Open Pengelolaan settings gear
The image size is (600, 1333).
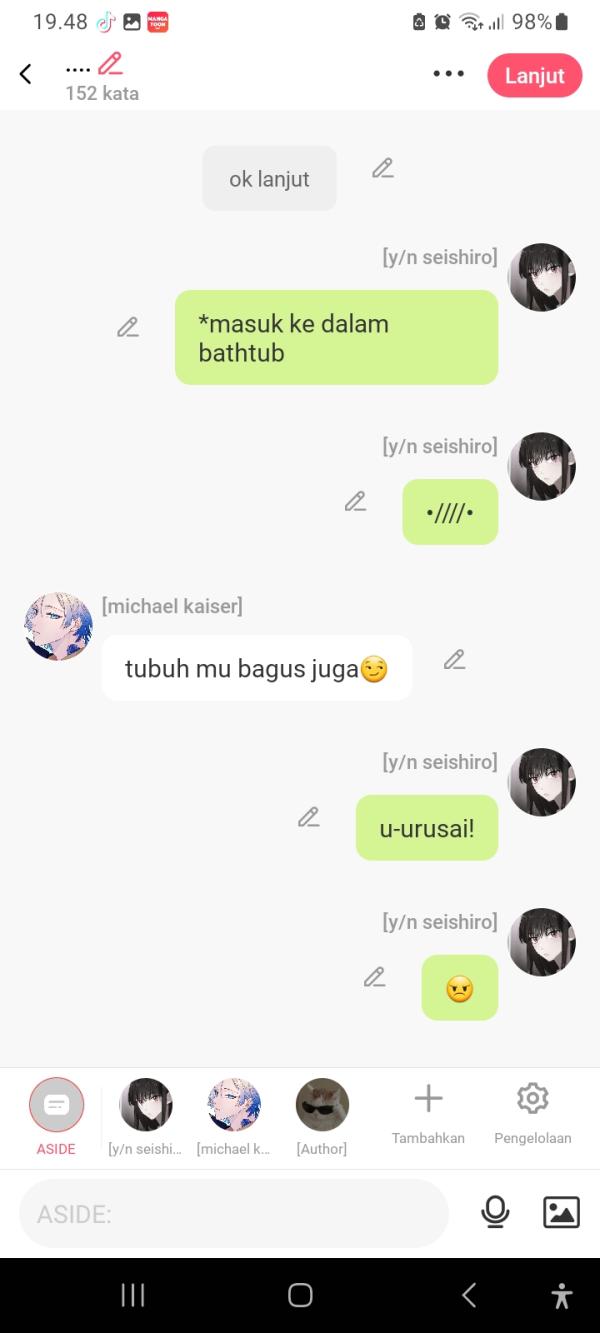click(x=532, y=1099)
